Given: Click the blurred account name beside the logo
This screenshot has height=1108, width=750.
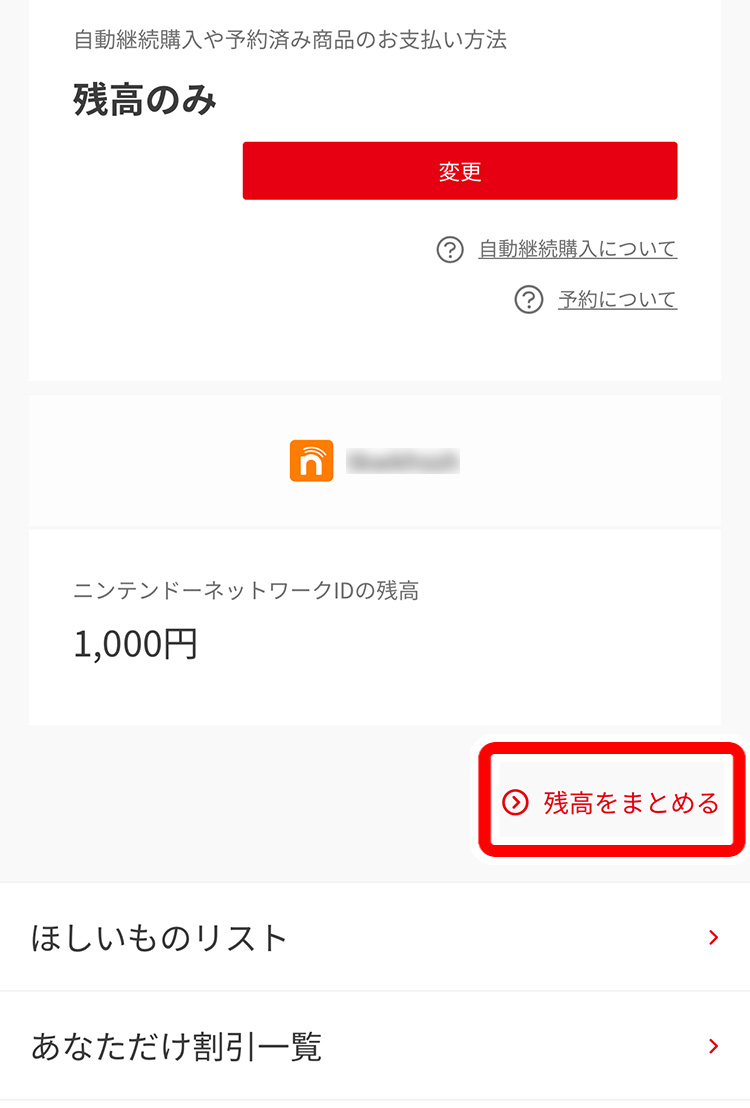Looking at the screenshot, I should 404,462.
